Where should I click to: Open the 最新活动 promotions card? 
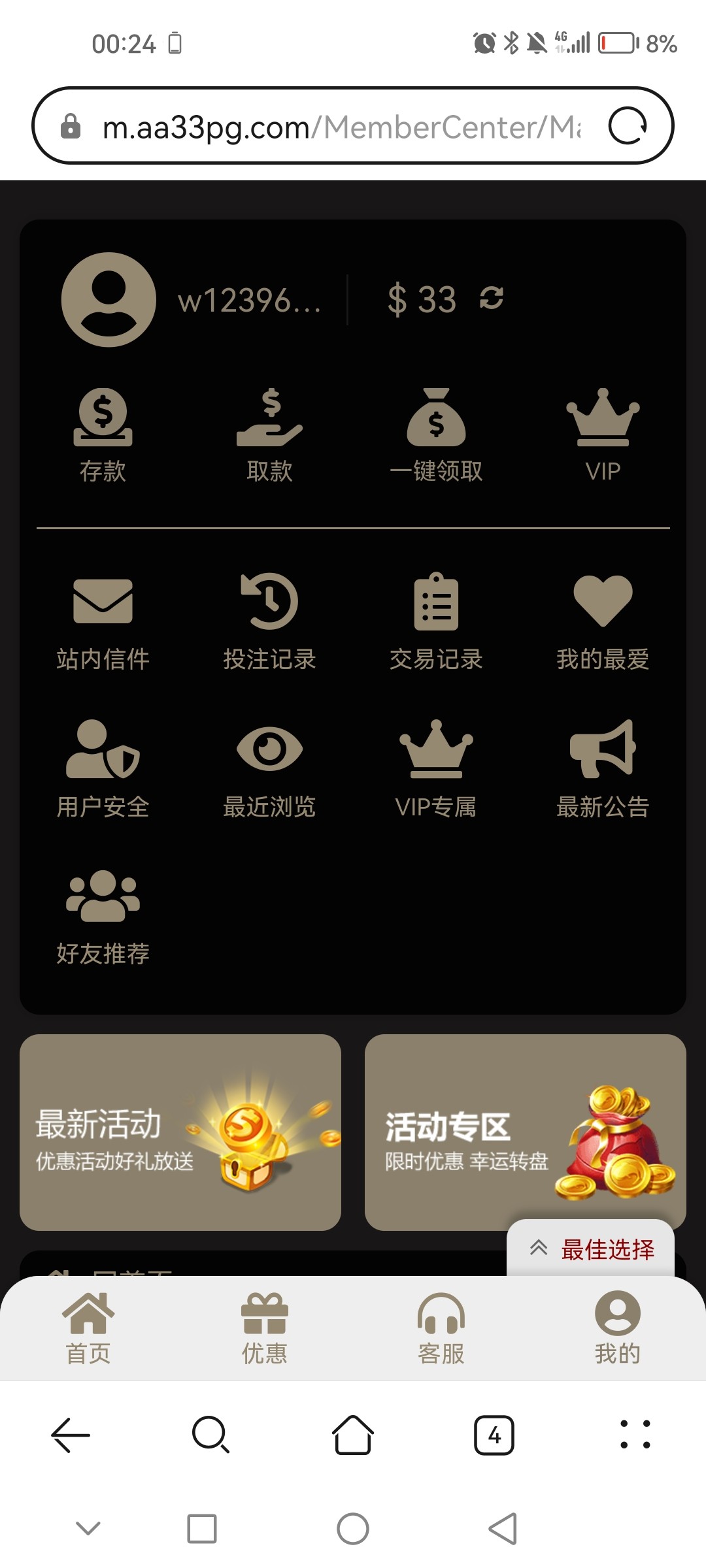[180, 1132]
